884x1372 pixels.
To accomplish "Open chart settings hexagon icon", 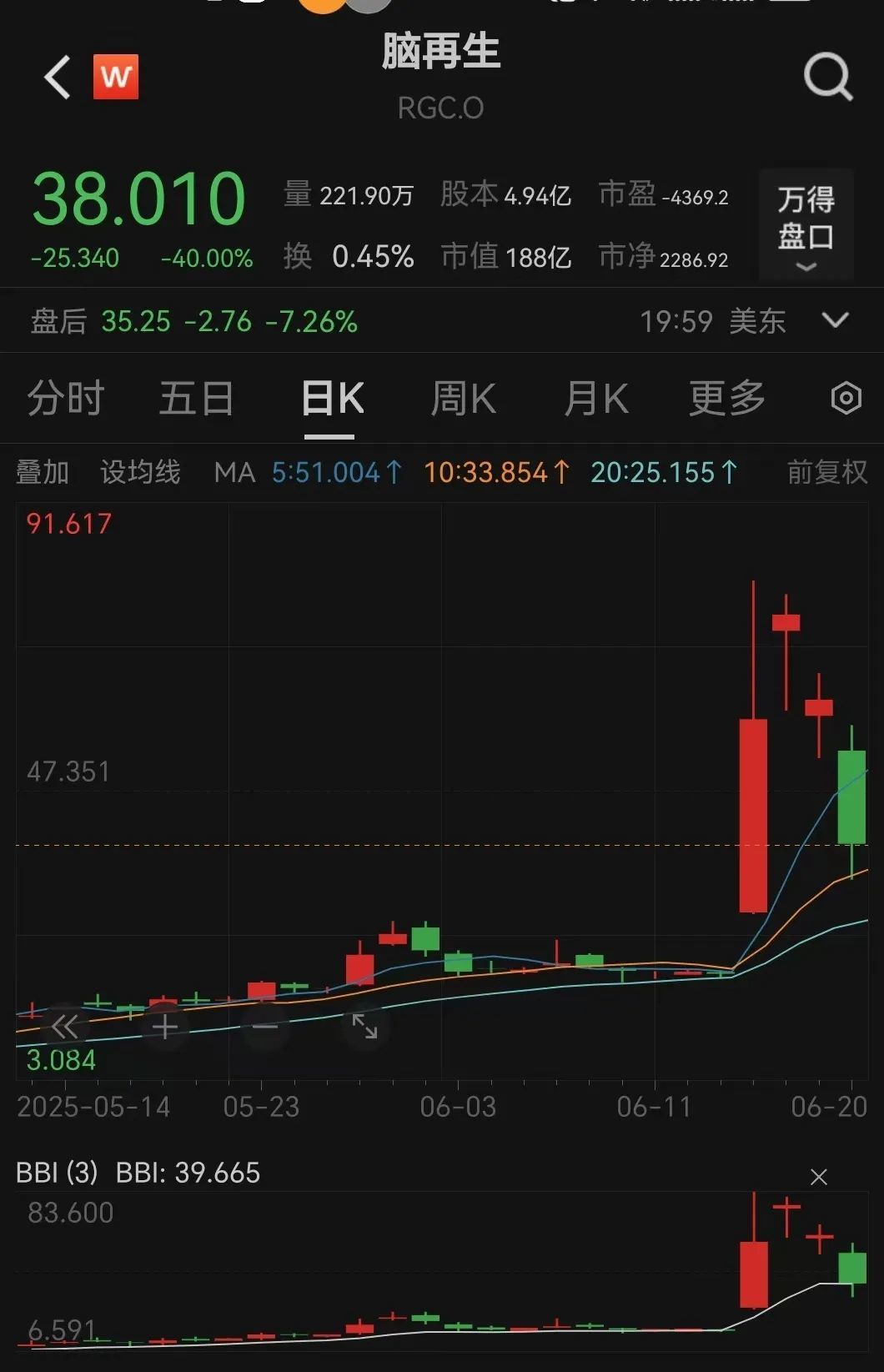I will [846, 398].
